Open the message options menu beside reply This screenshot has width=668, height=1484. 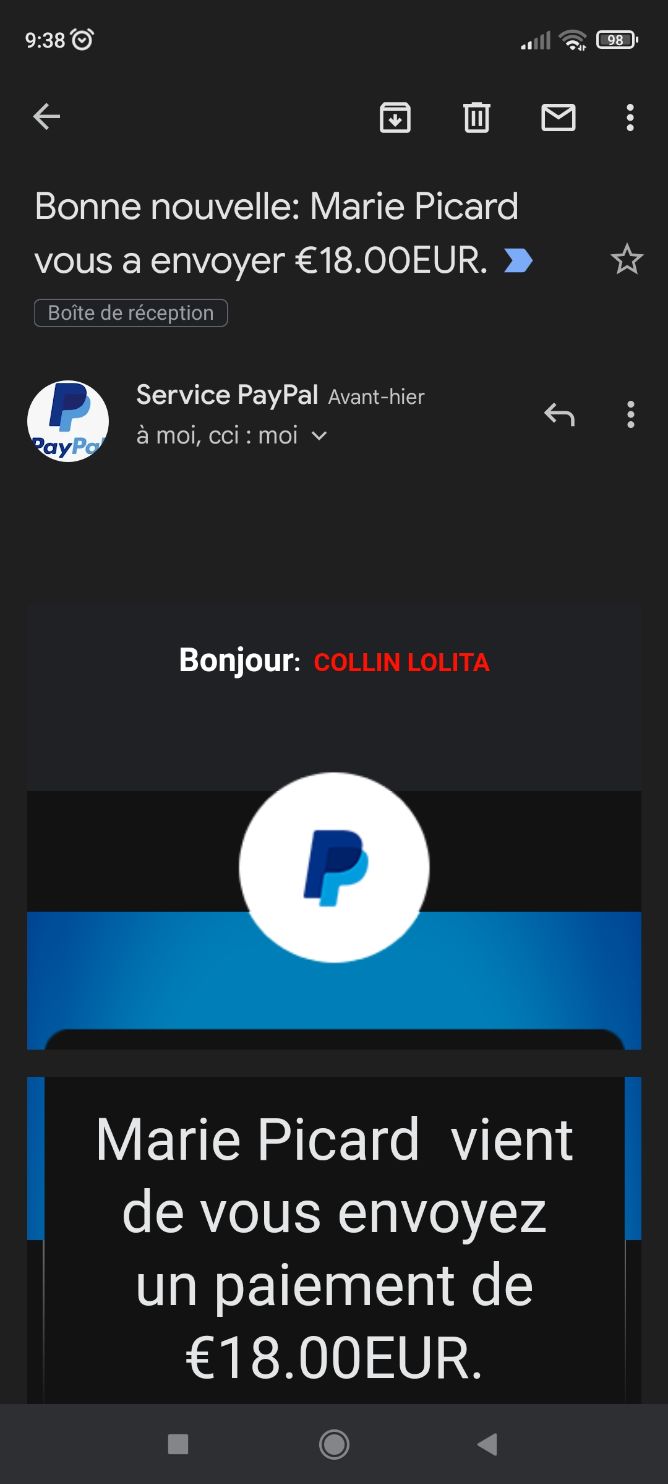pyautogui.click(x=630, y=414)
